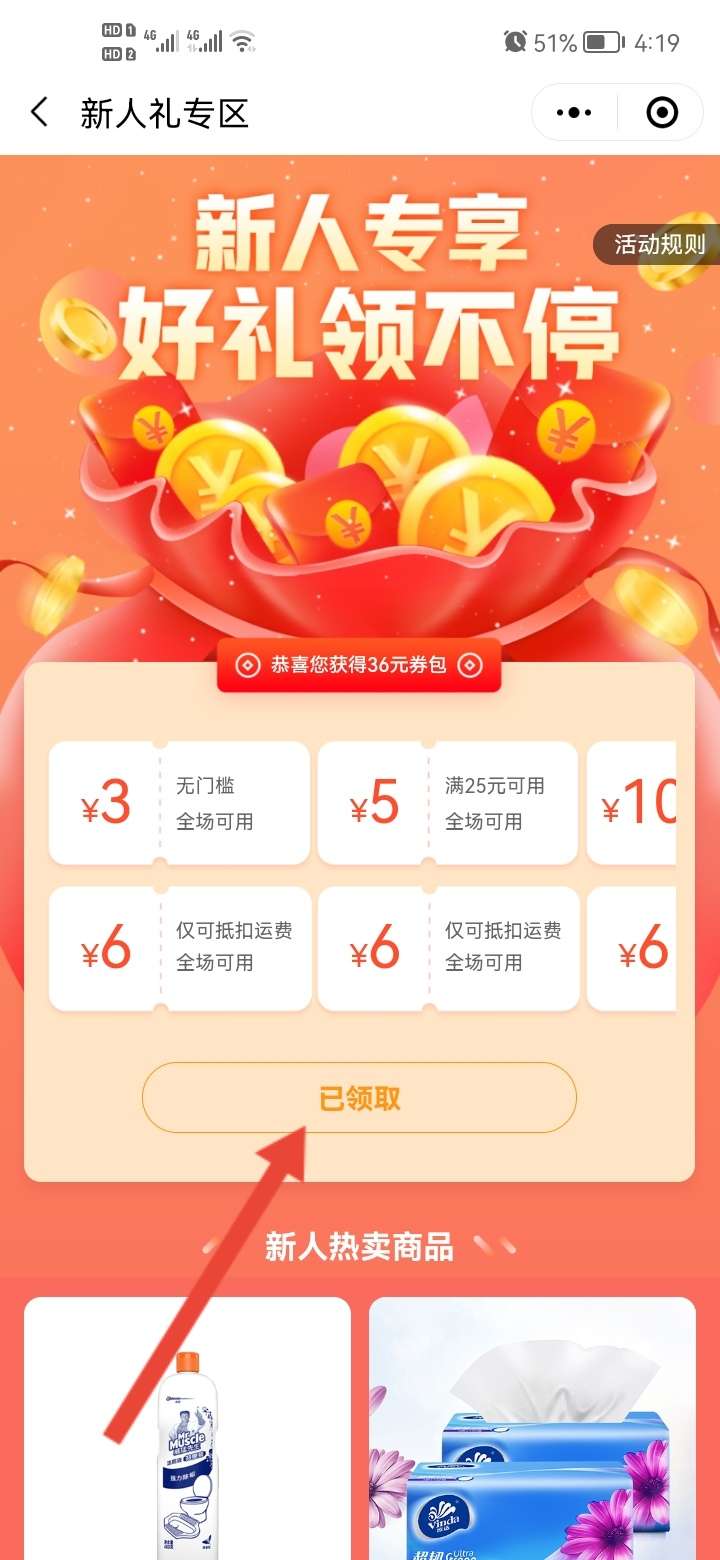Open the toilet cleaner product card

(x=187, y=1430)
